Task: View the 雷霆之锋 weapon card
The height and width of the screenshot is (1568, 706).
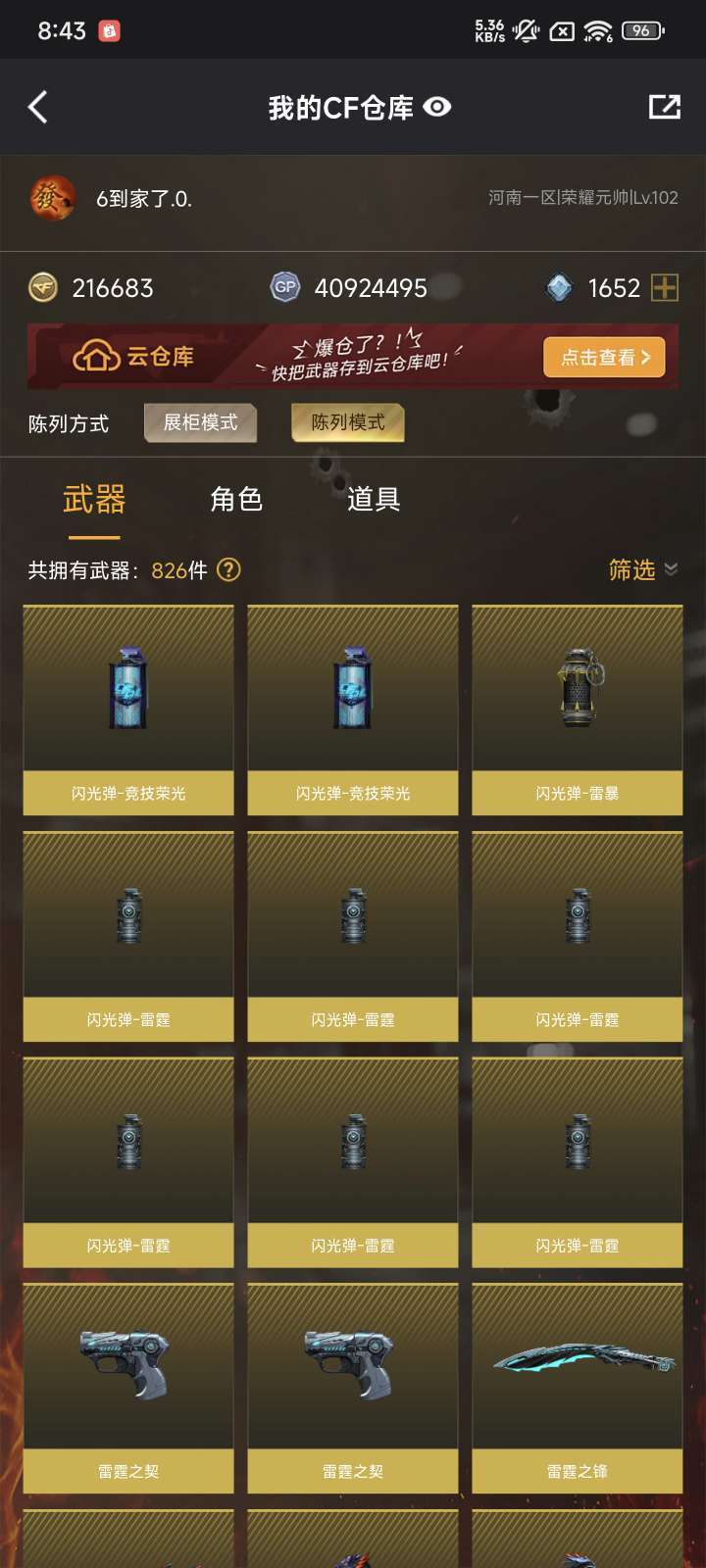Action: 578,1389
